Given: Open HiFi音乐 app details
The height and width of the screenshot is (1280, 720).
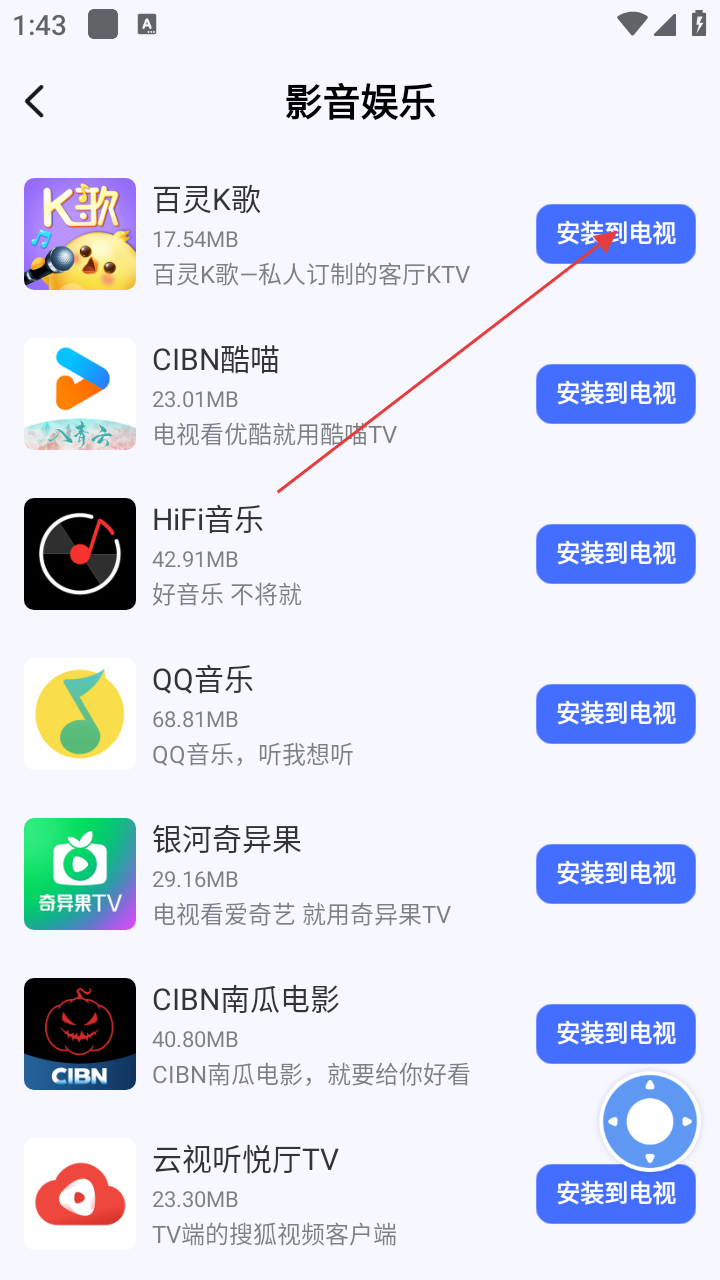Looking at the screenshot, I should (x=300, y=554).
